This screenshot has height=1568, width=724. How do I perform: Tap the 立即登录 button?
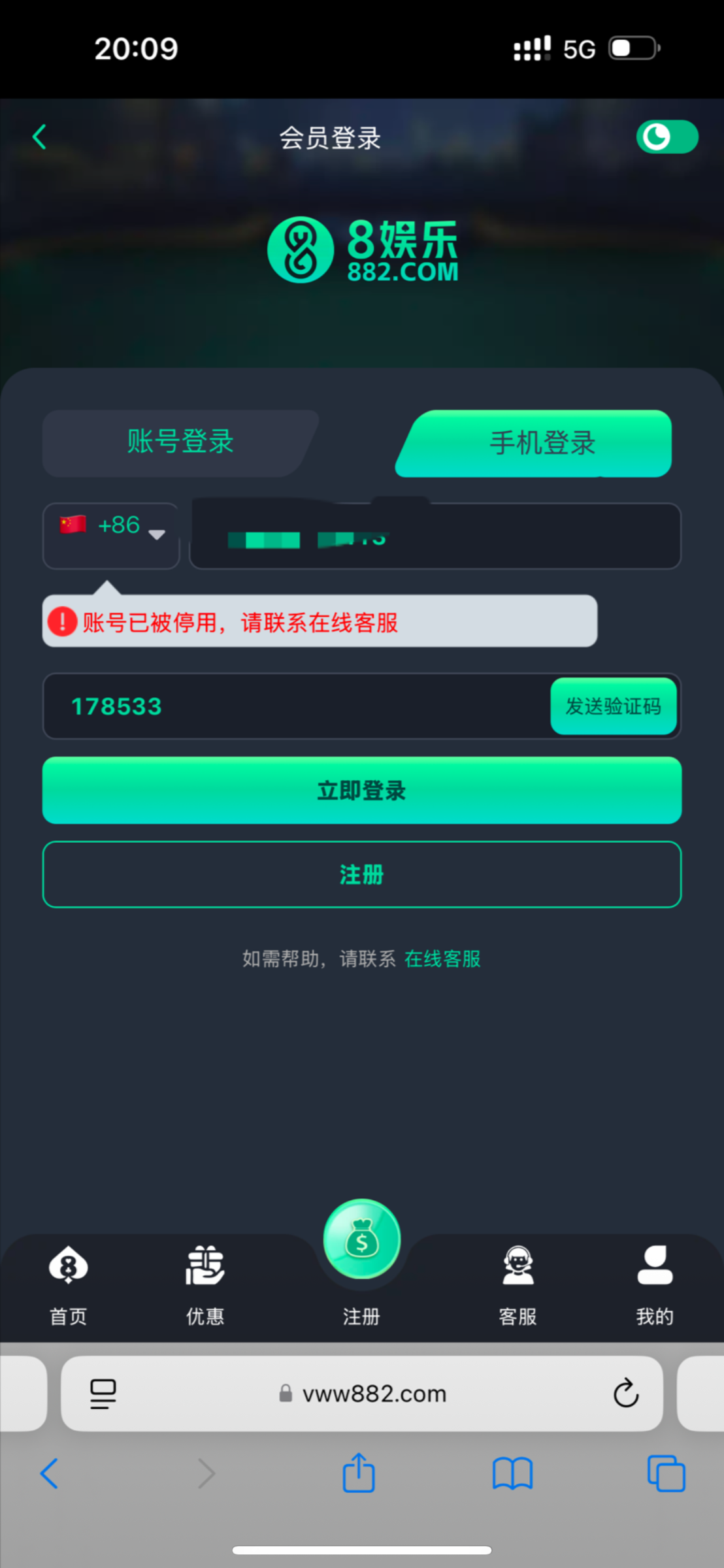[x=361, y=791]
